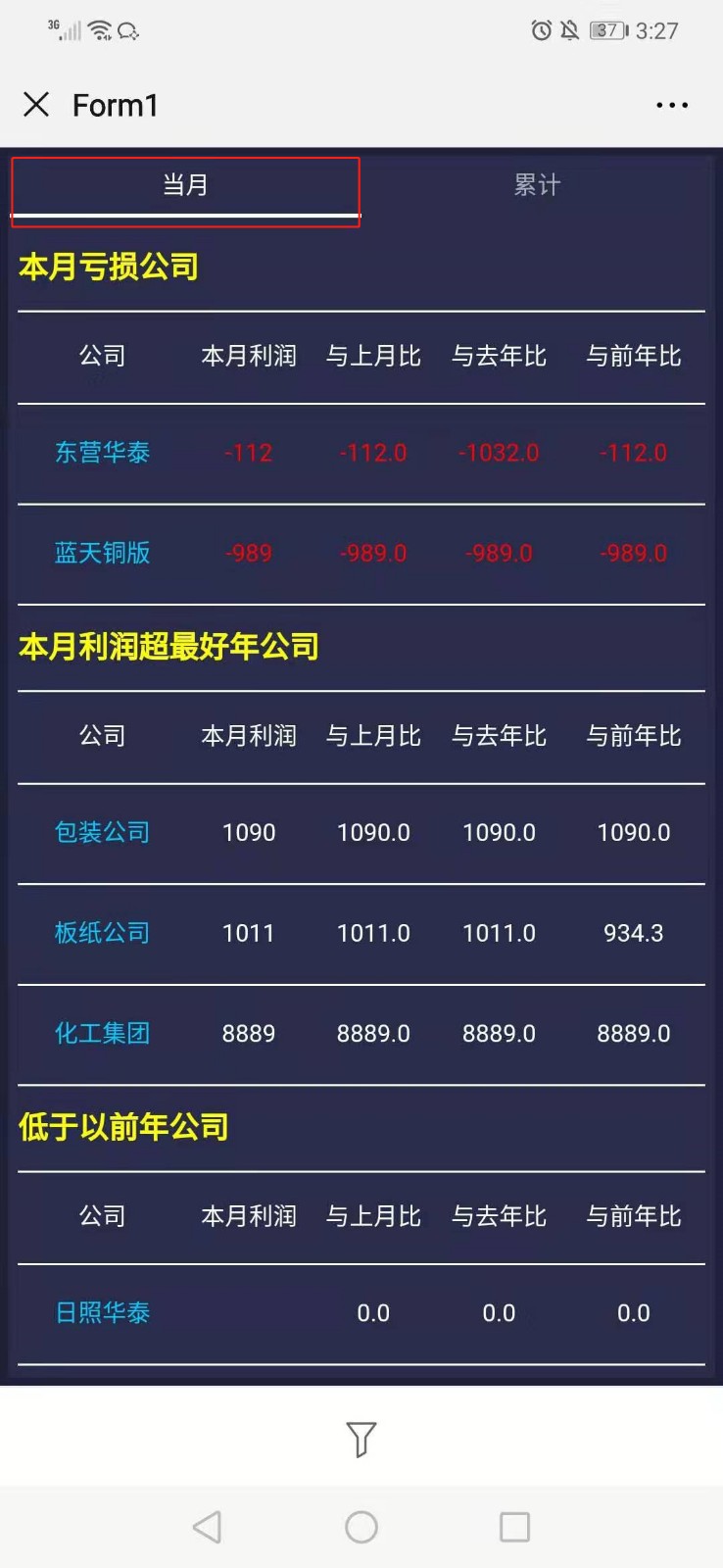The height and width of the screenshot is (1568, 723).
Task: Open the 东营华泰 company link
Action: (x=102, y=453)
